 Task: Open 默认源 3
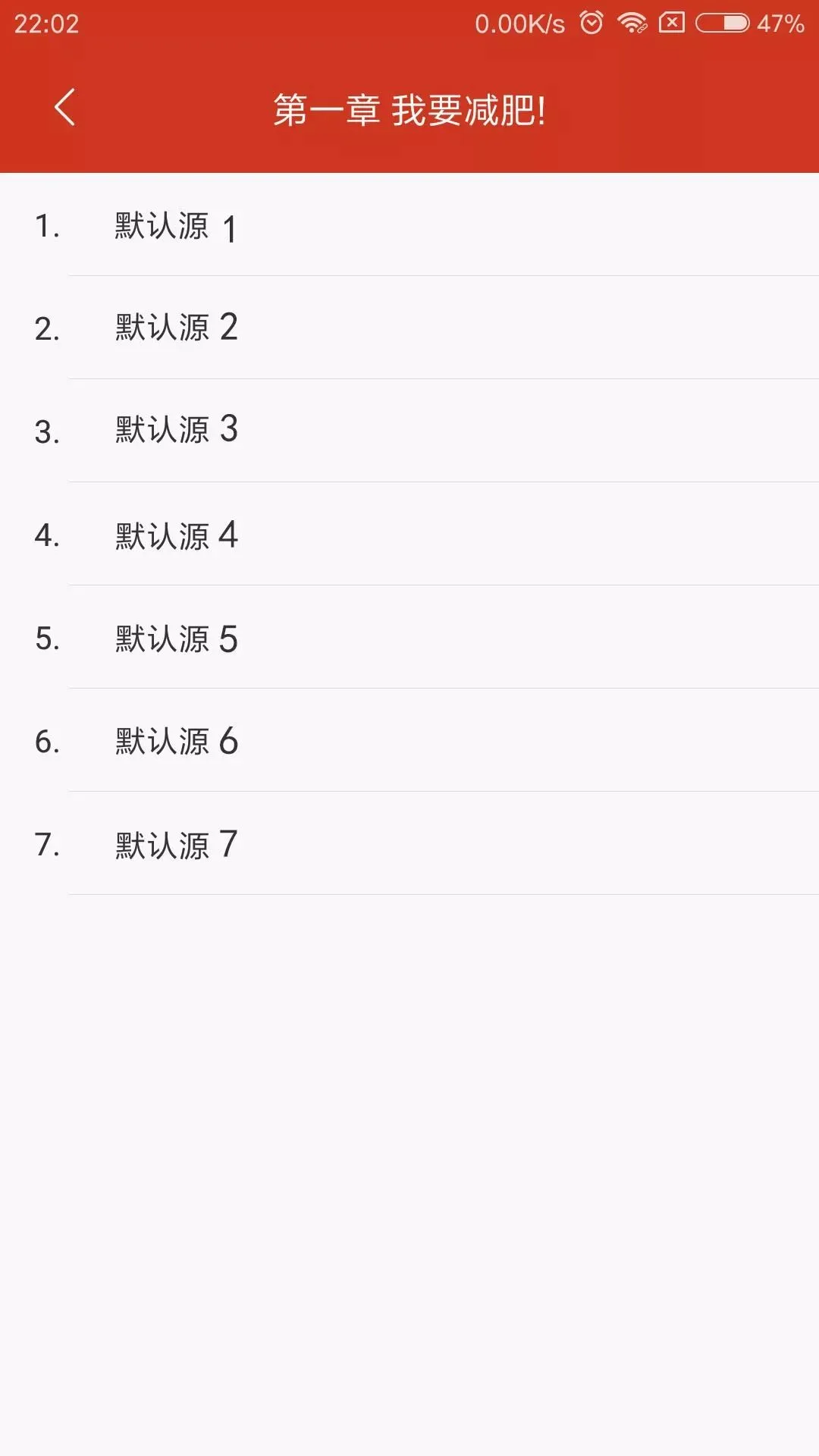click(x=409, y=431)
